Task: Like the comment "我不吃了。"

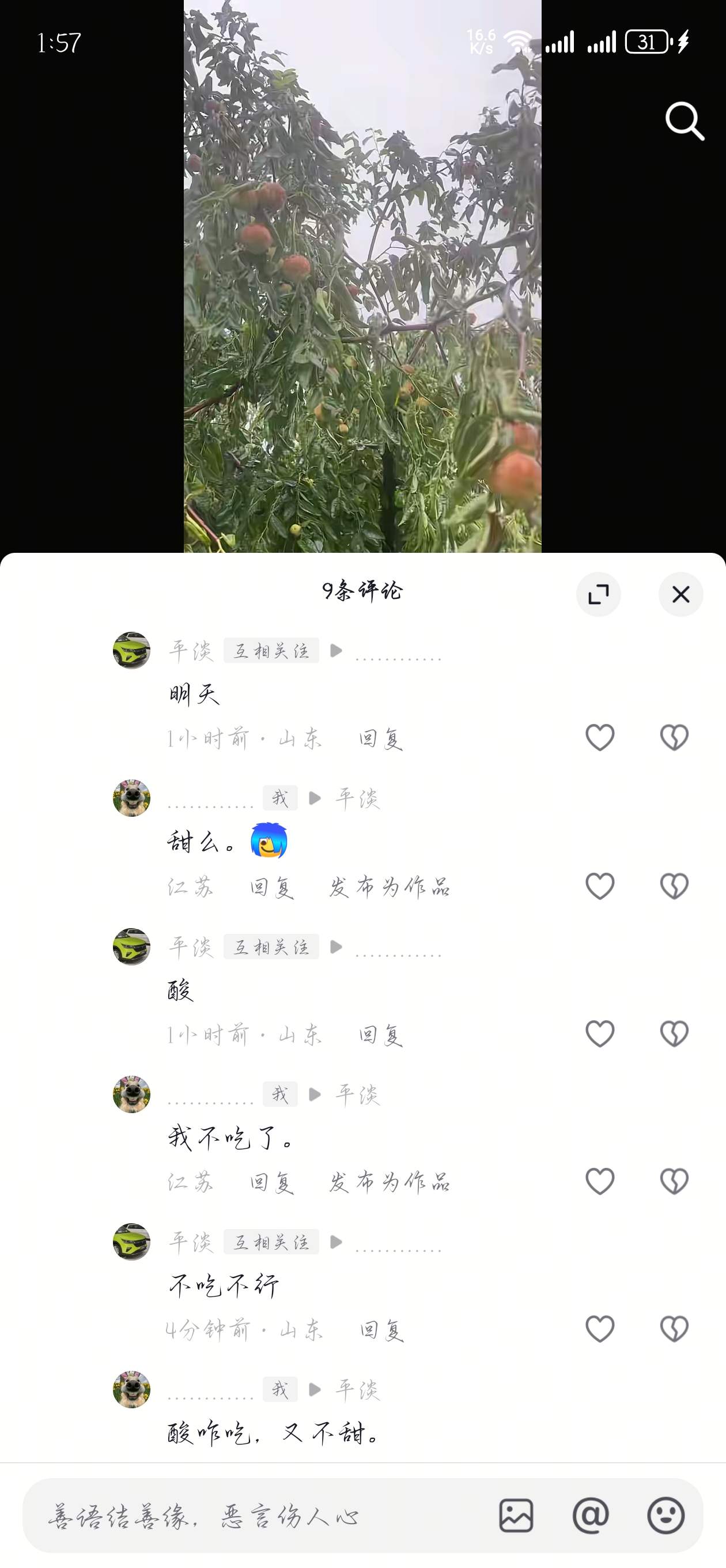Action: click(599, 1181)
